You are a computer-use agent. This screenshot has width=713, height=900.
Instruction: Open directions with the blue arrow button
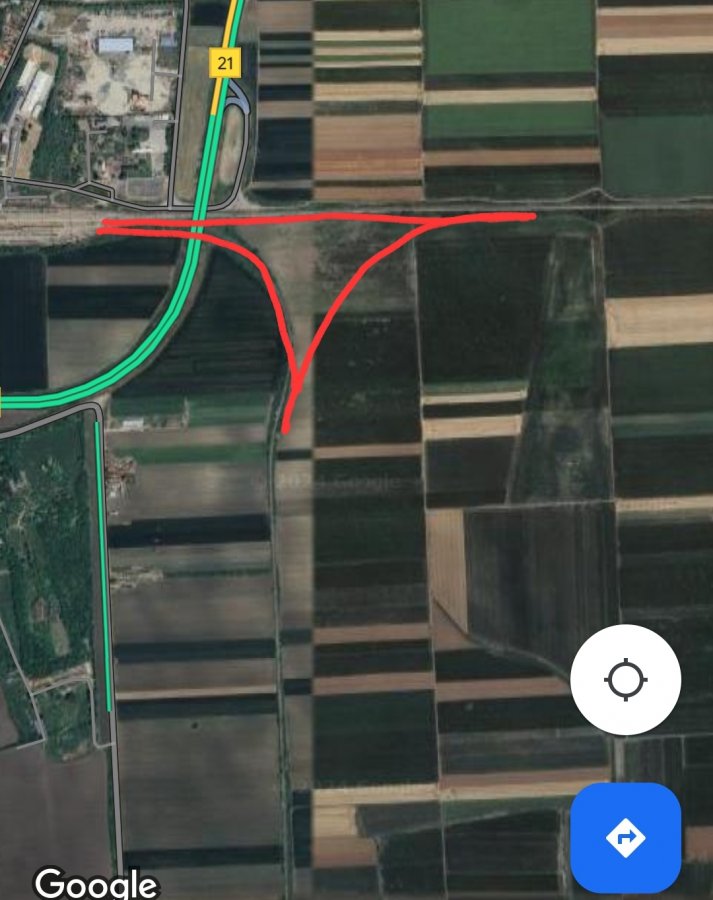pos(625,837)
